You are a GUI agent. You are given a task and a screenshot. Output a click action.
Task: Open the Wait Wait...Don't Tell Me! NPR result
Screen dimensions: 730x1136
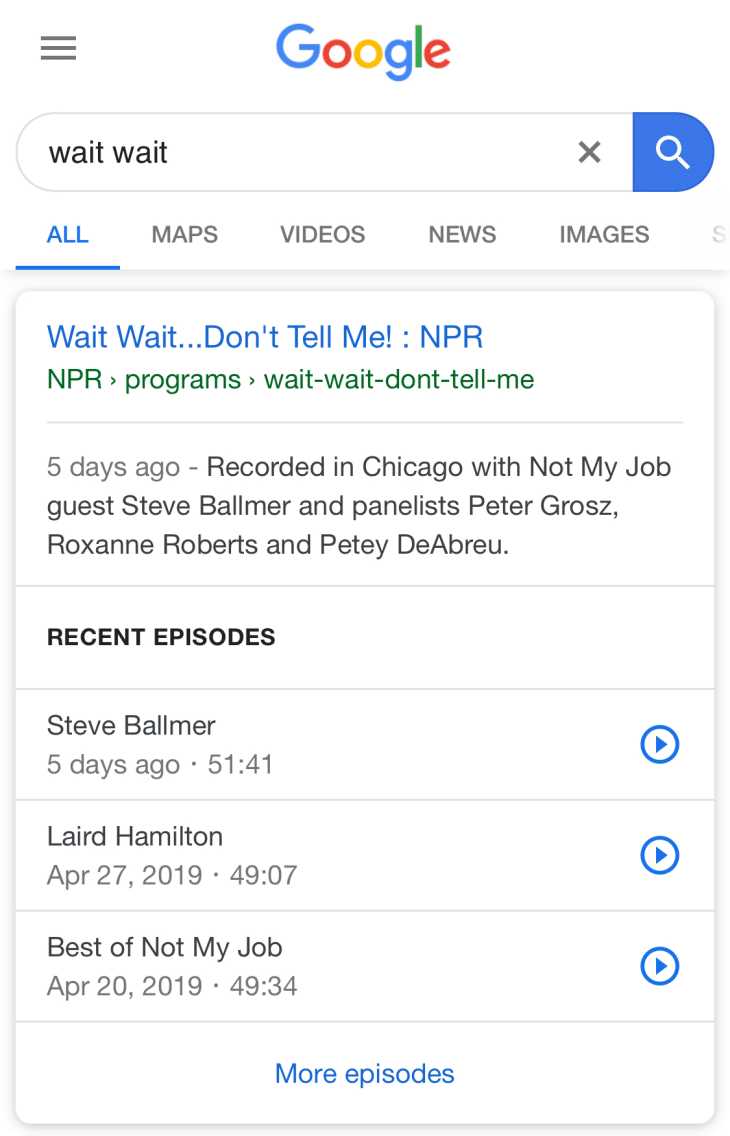pyautogui.click(x=264, y=337)
